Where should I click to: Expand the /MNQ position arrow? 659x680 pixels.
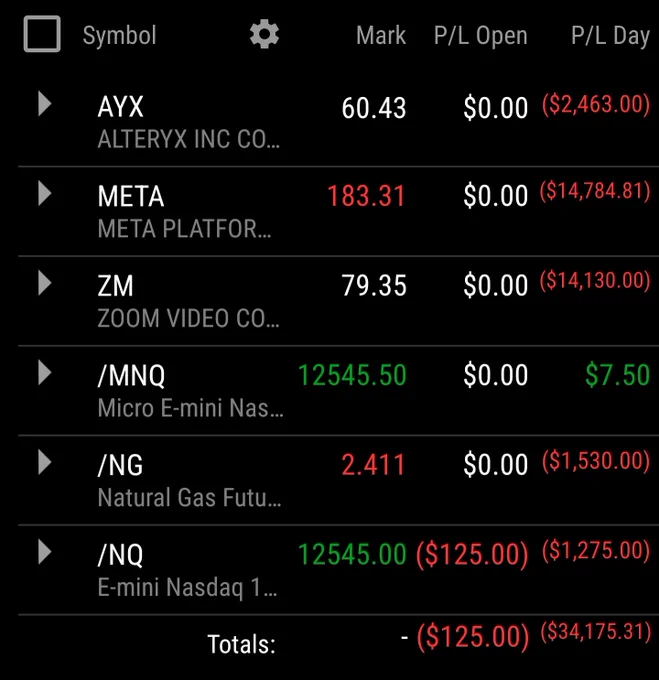click(45, 373)
